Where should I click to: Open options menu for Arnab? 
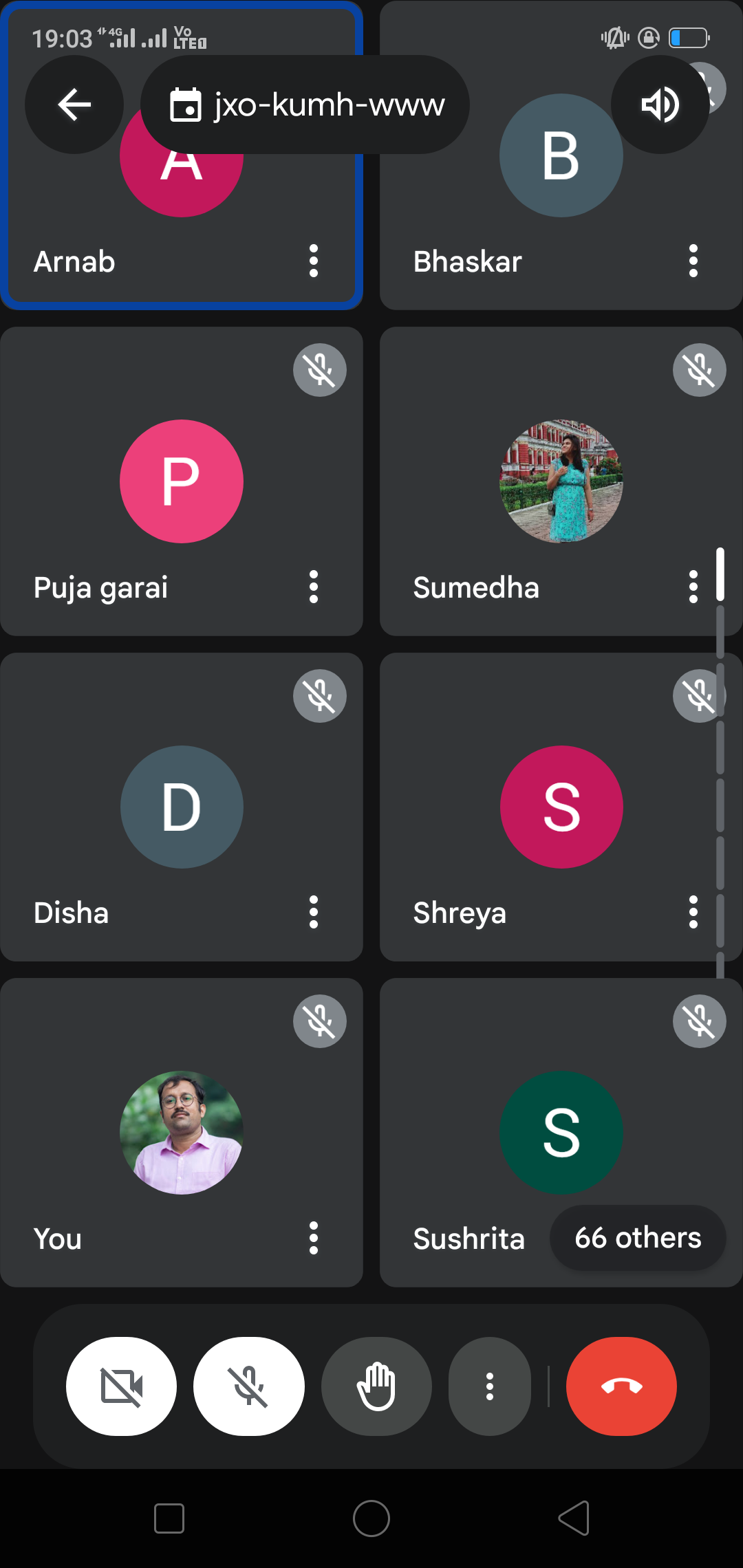314,261
